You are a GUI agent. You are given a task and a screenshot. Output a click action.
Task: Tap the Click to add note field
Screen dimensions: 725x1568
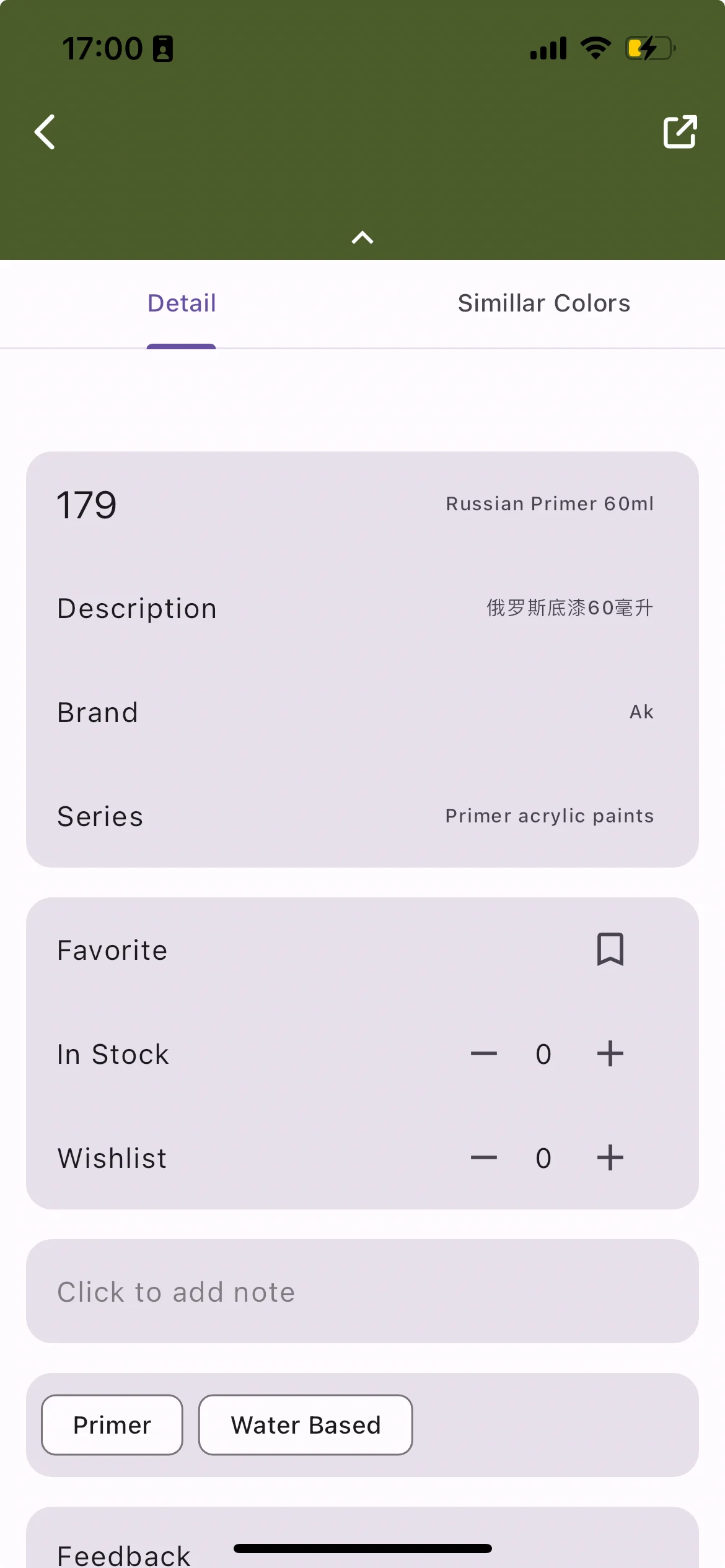coord(362,1292)
